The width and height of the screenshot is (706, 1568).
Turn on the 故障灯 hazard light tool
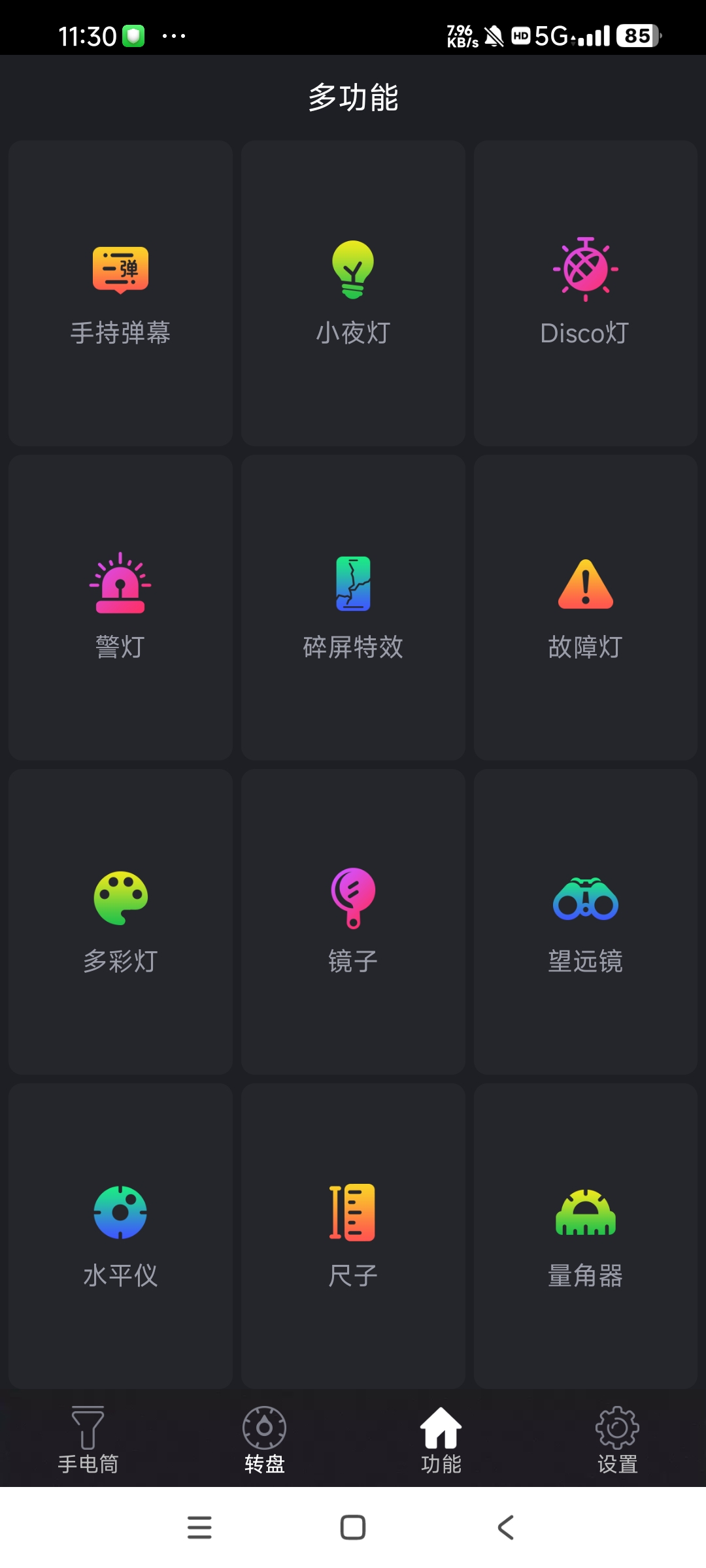[585, 607]
